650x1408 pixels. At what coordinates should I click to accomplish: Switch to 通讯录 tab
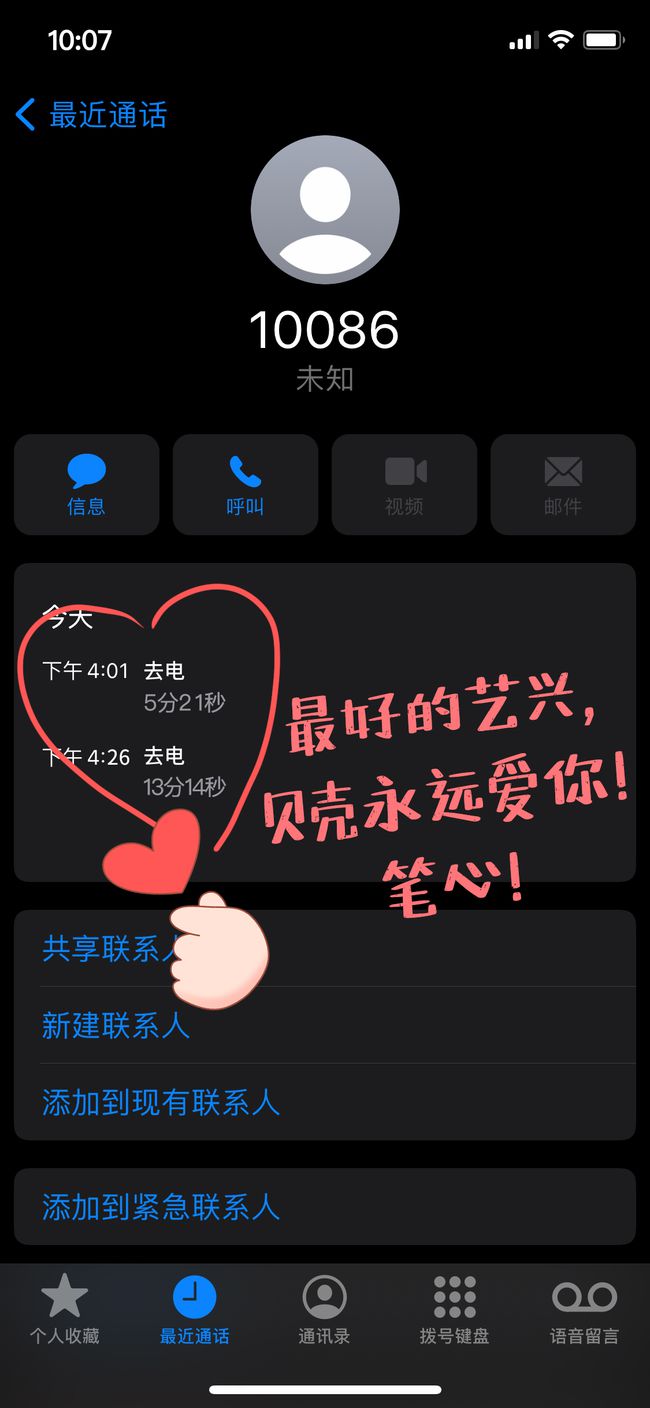click(324, 1309)
